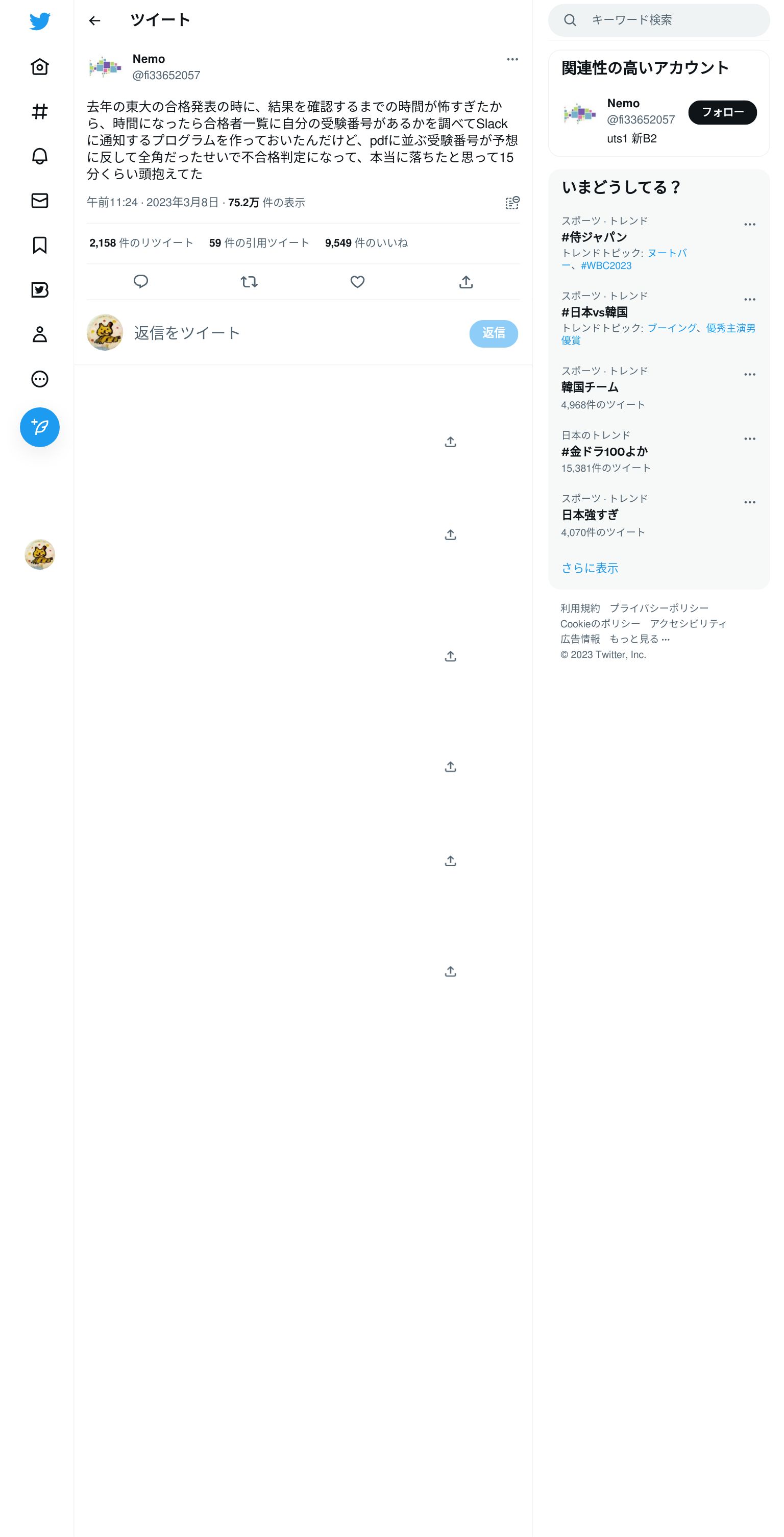Open the notifications bell
This screenshot has width=784, height=1537.
(40, 156)
